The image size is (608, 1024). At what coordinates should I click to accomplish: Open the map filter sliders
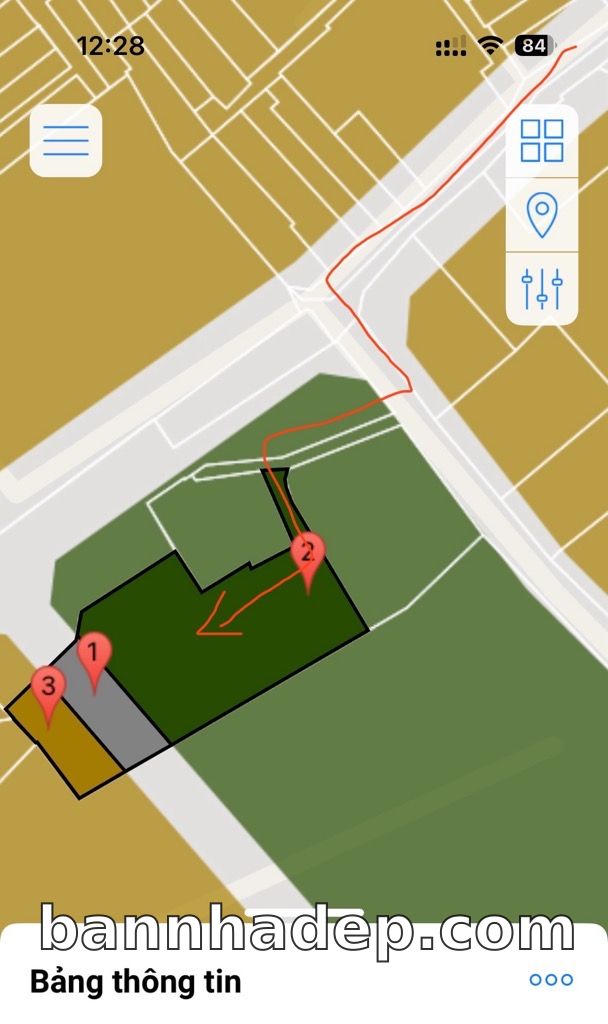coord(542,289)
